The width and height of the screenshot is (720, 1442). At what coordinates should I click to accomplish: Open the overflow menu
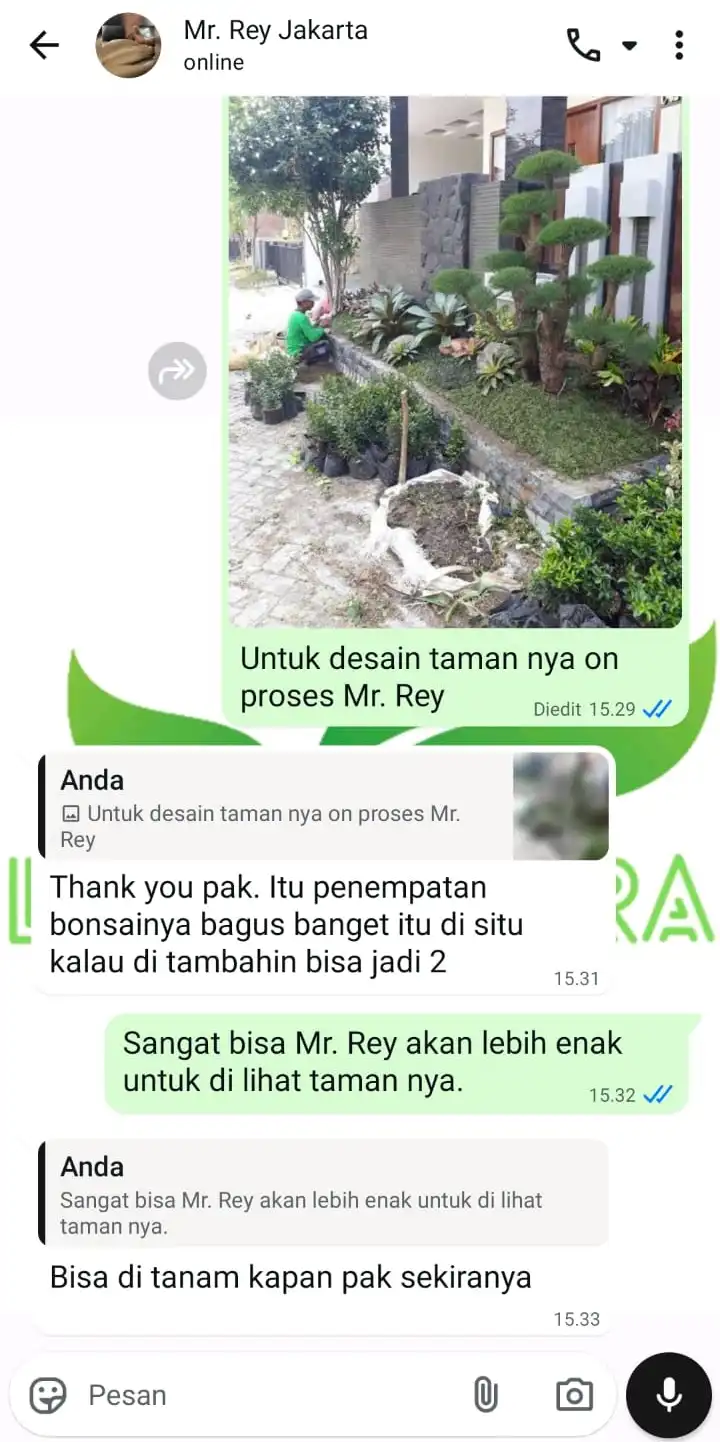(679, 45)
